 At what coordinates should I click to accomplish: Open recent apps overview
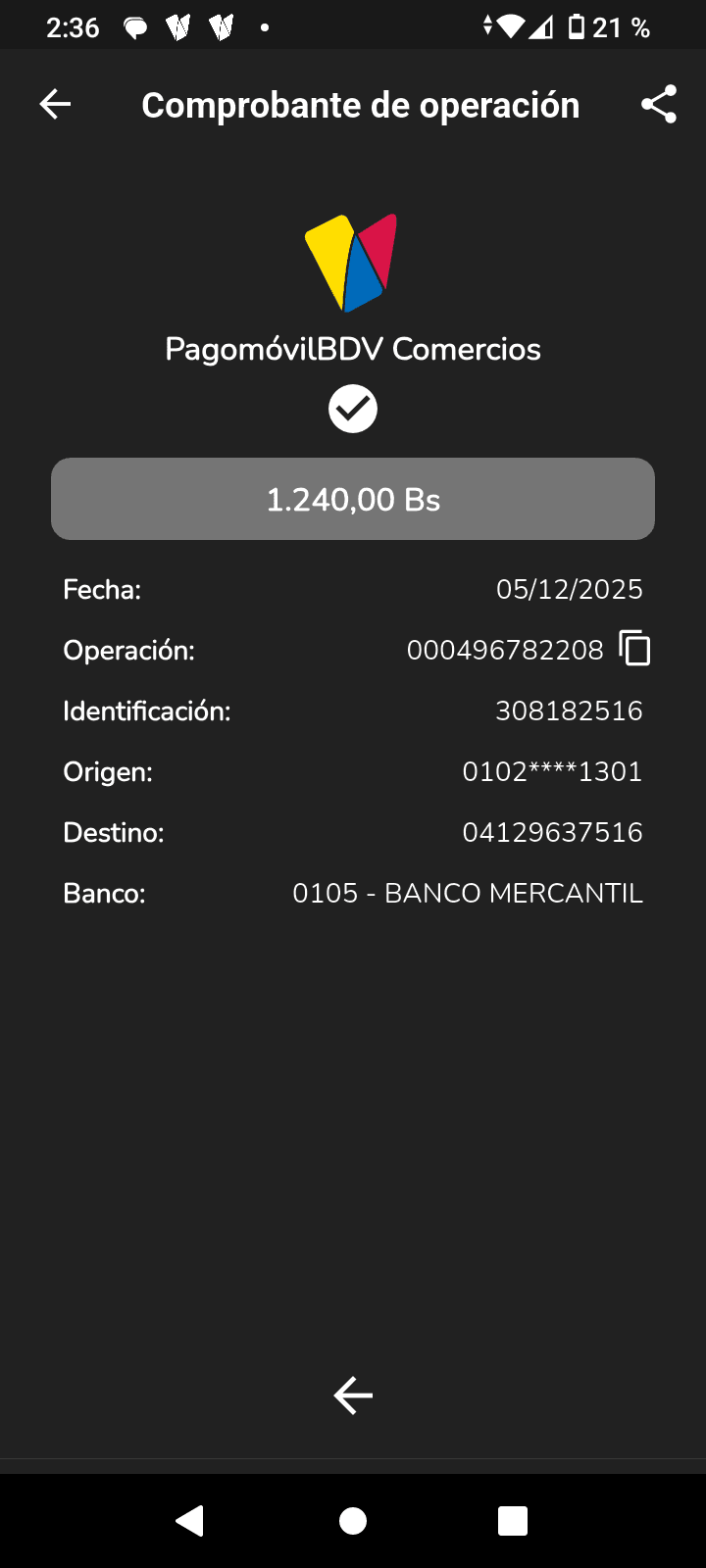tap(513, 1520)
